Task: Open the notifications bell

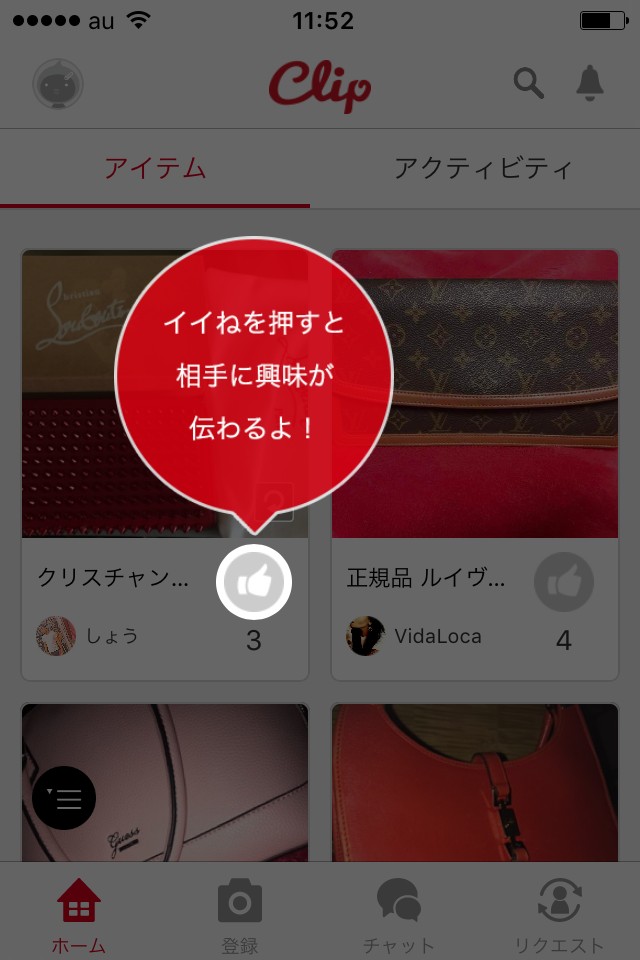Action: coord(590,83)
